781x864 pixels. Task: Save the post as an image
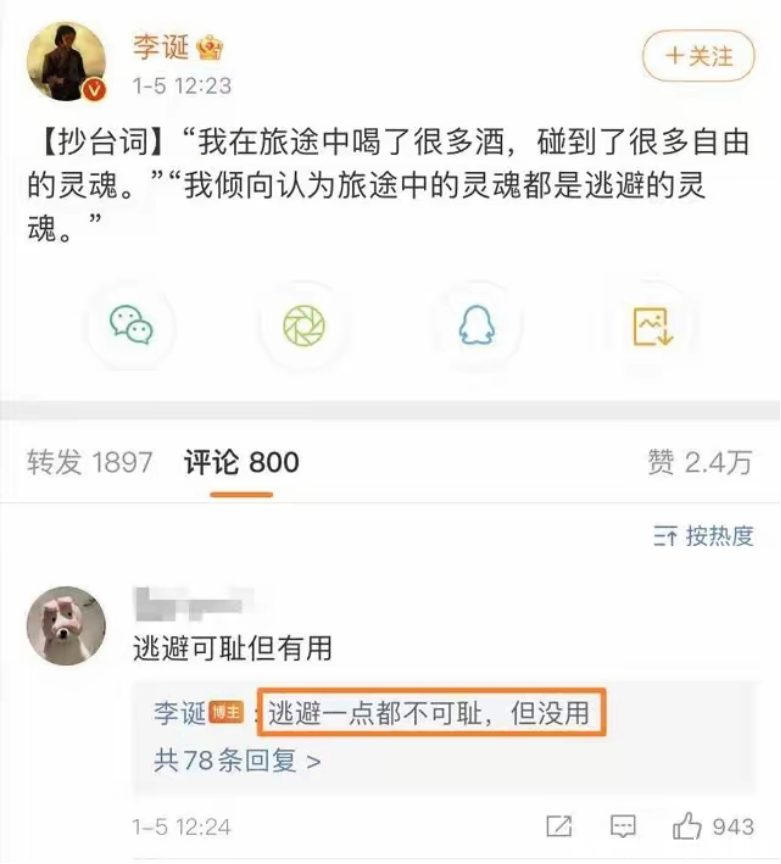(x=653, y=327)
